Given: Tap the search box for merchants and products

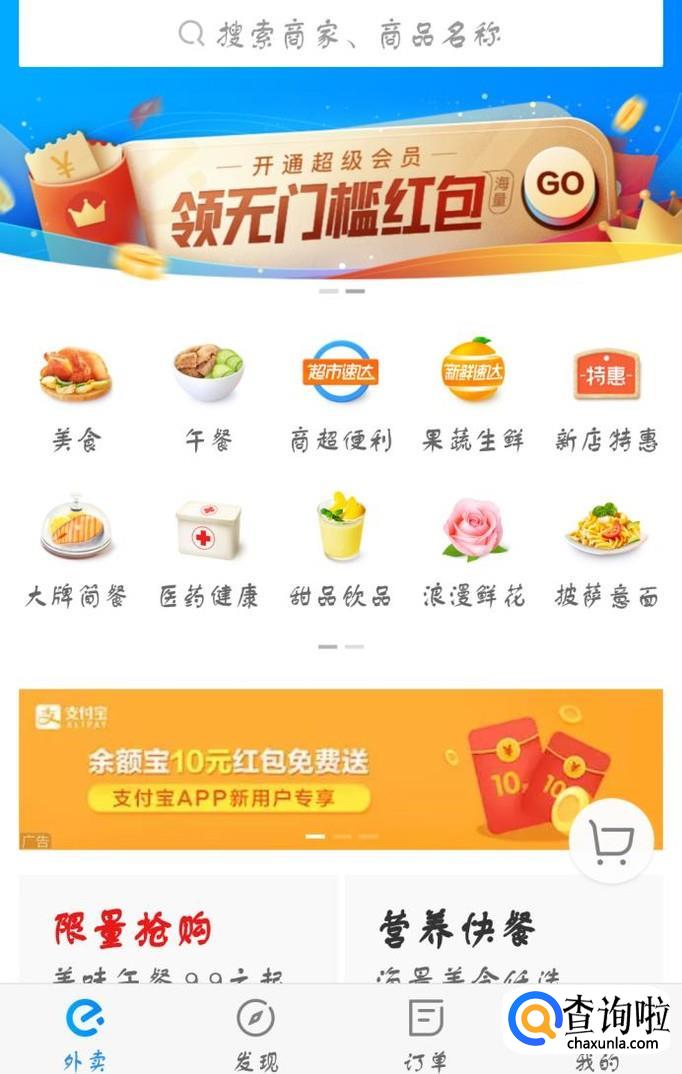Looking at the screenshot, I should tap(340, 35).
